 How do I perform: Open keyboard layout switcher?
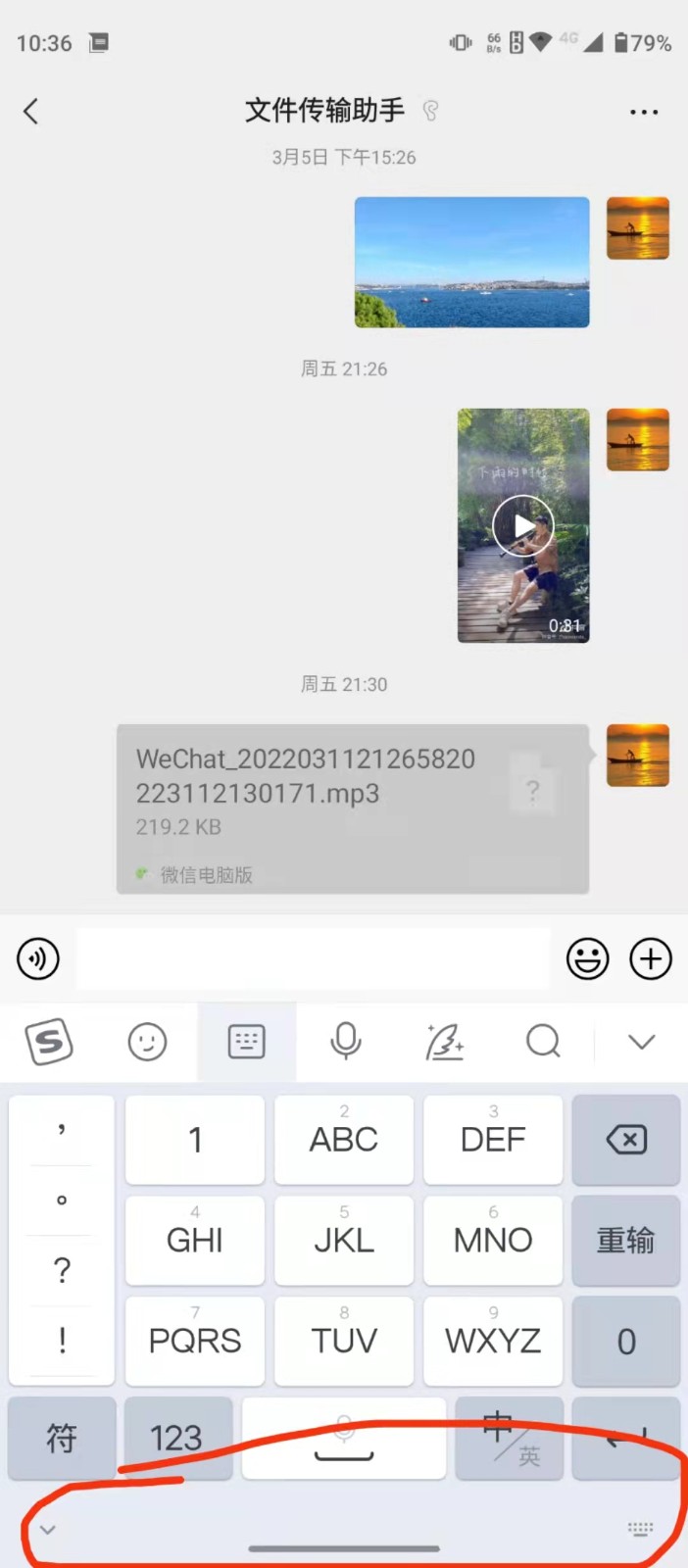(x=246, y=1041)
